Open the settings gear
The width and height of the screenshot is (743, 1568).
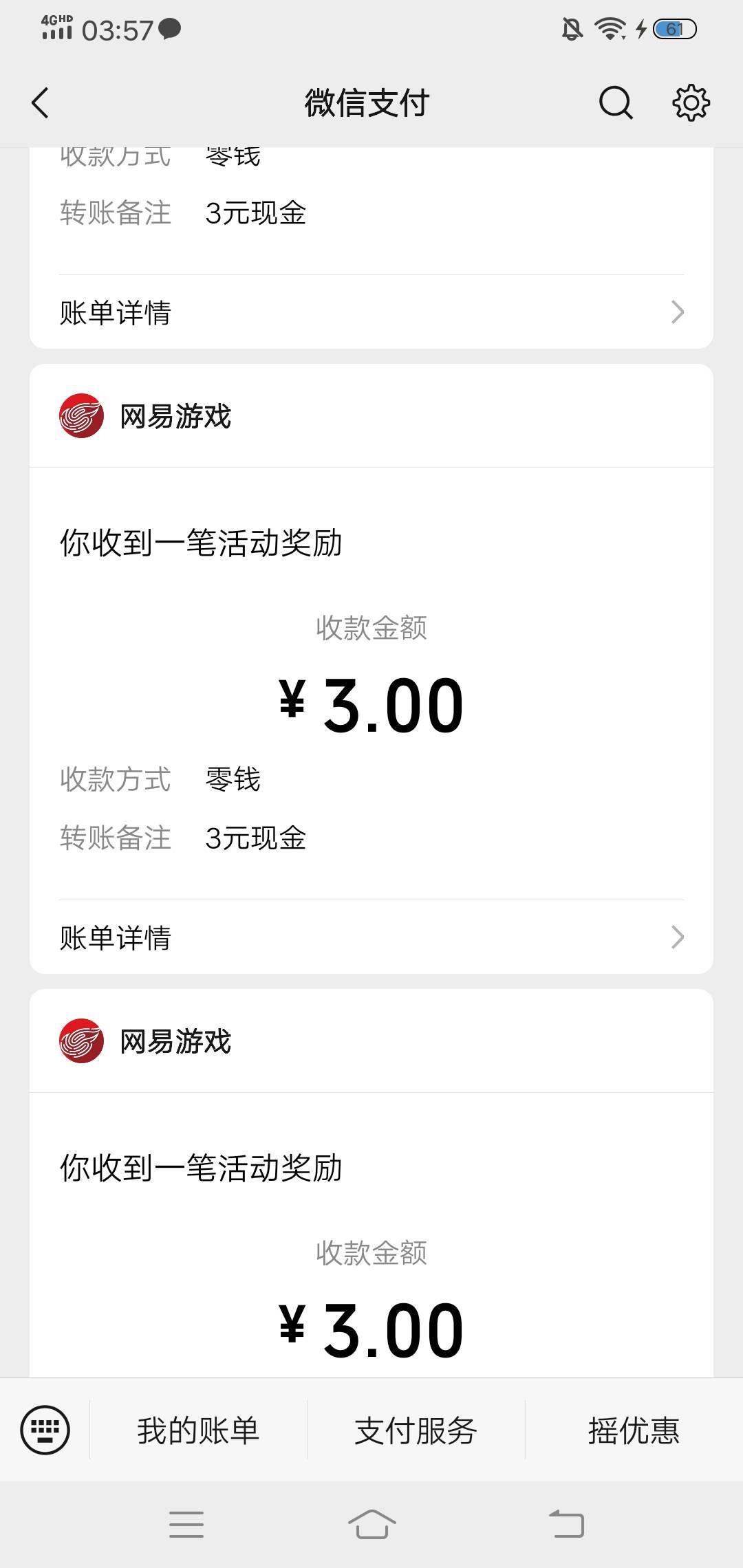(x=691, y=103)
